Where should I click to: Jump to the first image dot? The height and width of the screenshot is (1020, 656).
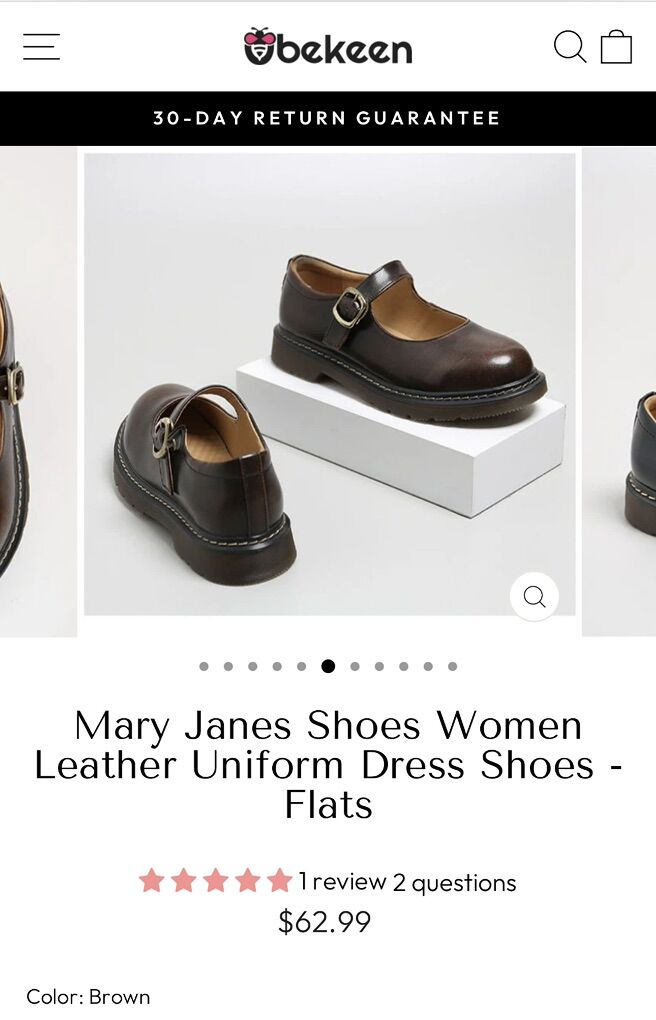click(204, 666)
